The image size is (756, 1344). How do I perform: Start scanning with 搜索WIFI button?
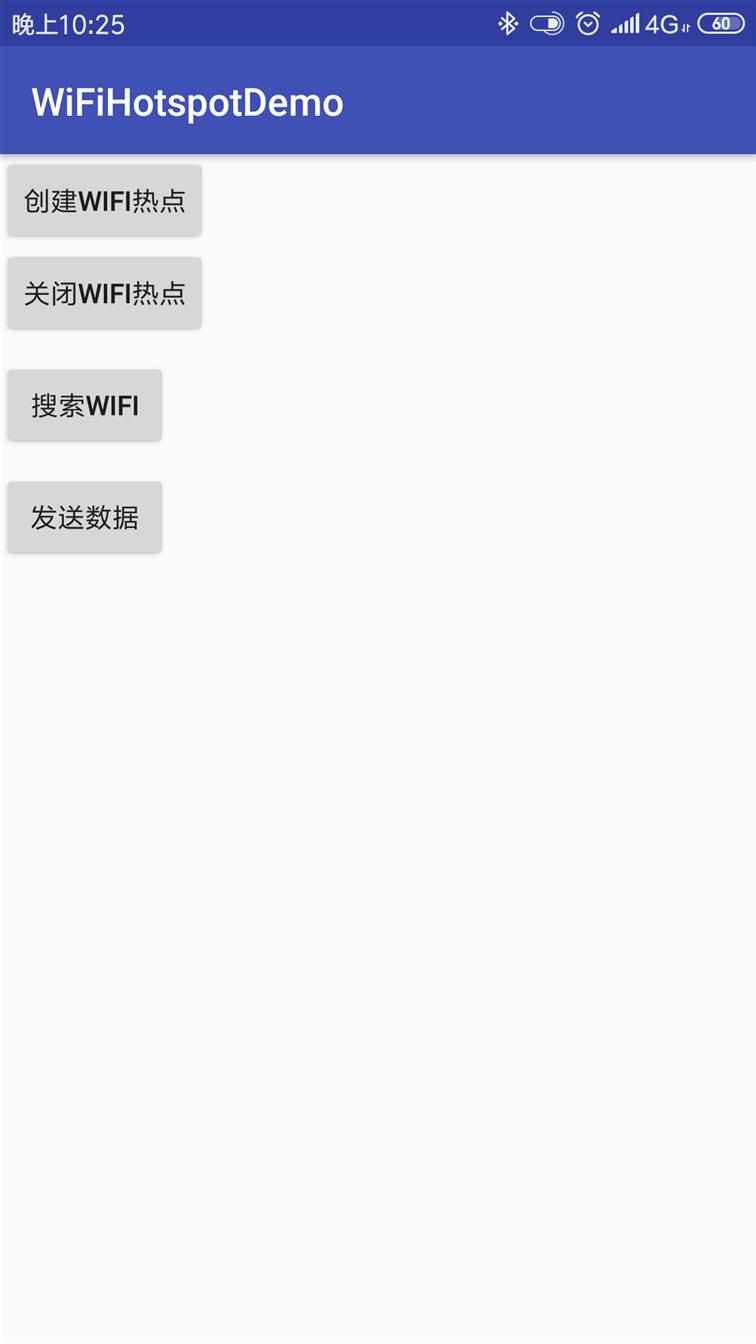coord(85,405)
